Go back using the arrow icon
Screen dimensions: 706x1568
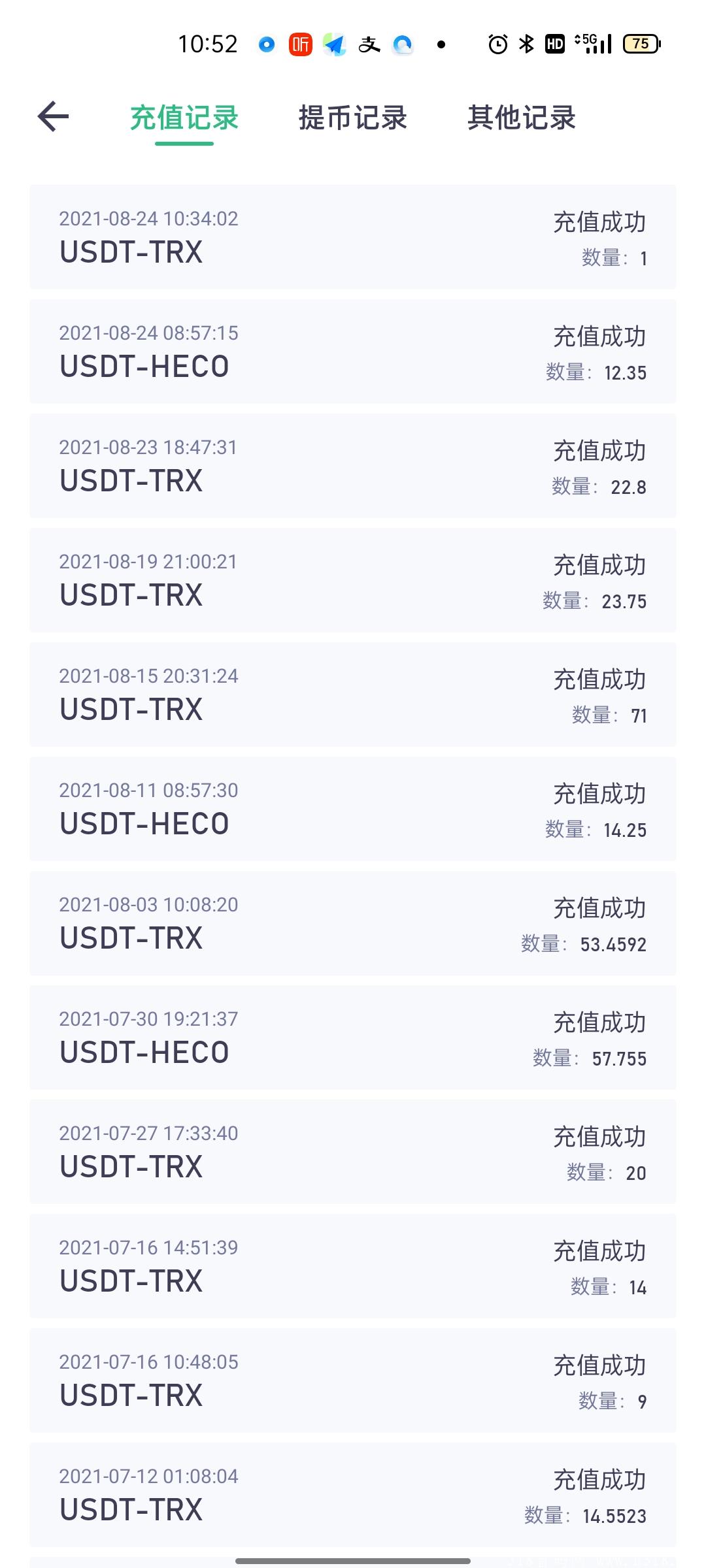click(x=53, y=117)
